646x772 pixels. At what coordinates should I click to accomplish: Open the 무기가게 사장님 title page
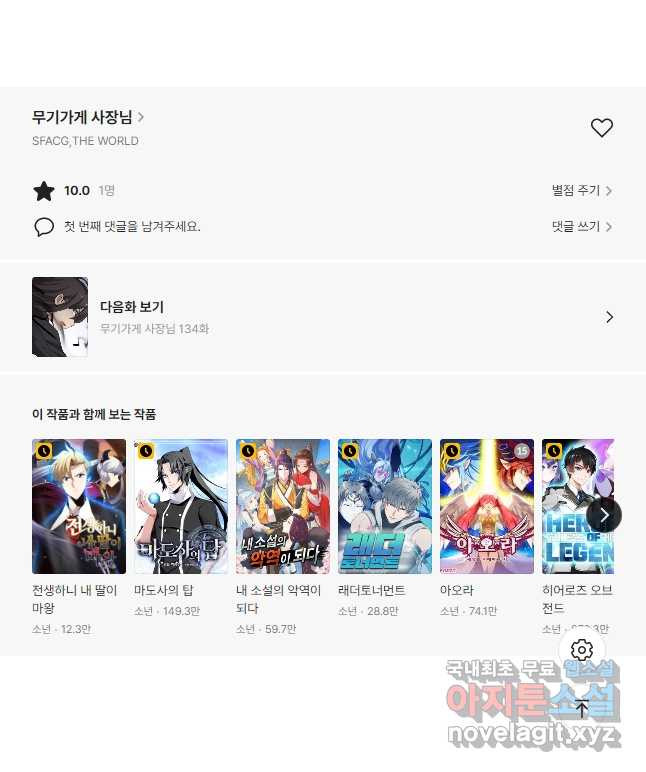[x=88, y=117]
